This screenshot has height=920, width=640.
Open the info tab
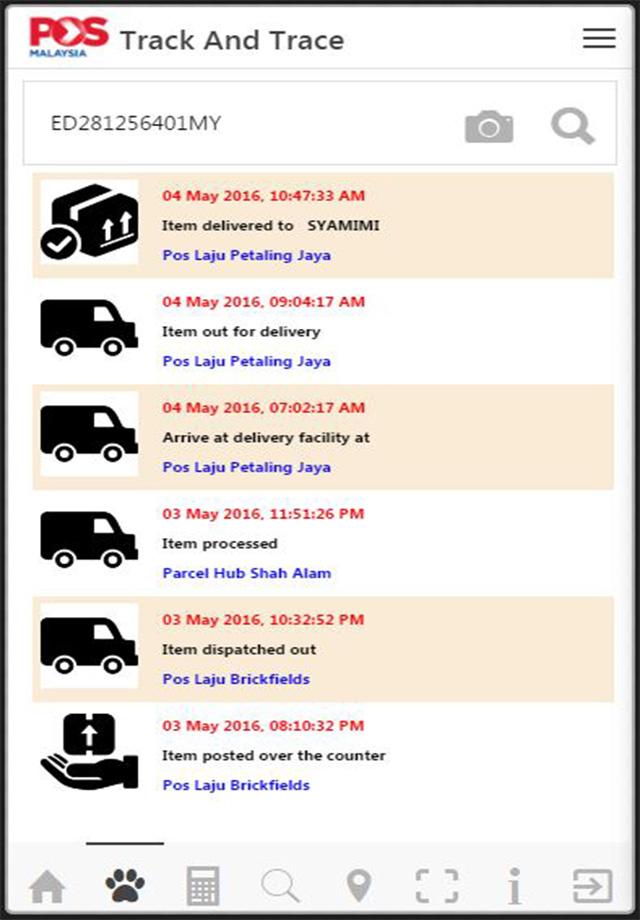[x=514, y=886]
